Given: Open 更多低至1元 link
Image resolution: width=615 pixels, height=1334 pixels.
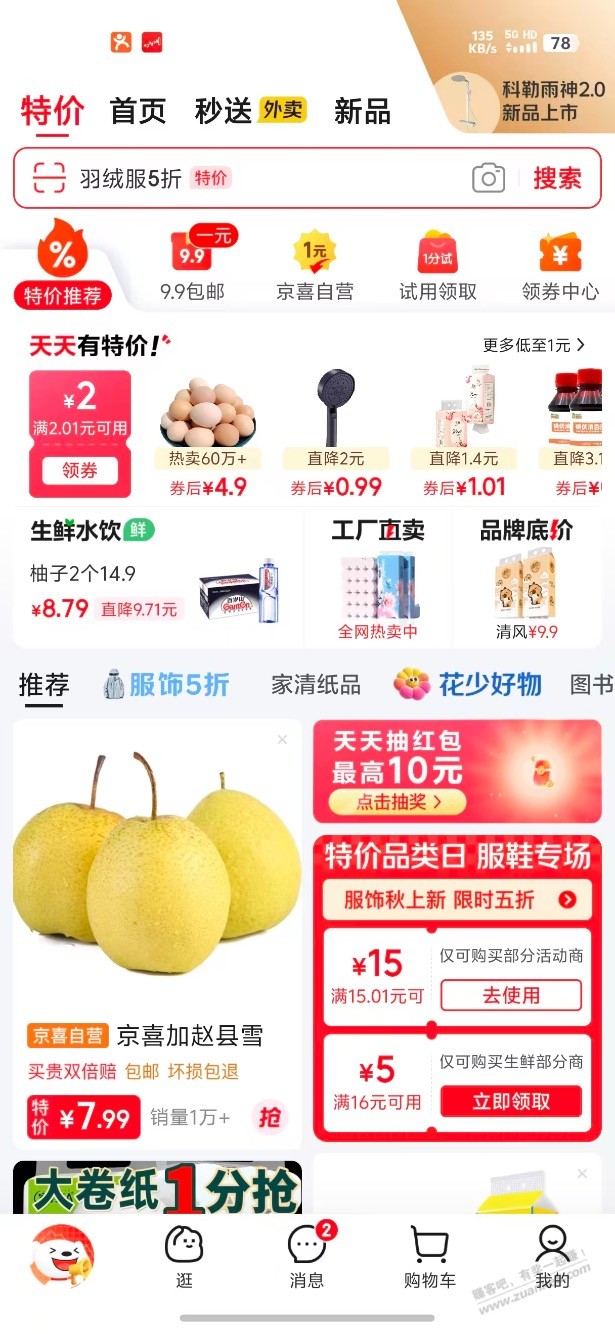Looking at the screenshot, I should tap(534, 345).
